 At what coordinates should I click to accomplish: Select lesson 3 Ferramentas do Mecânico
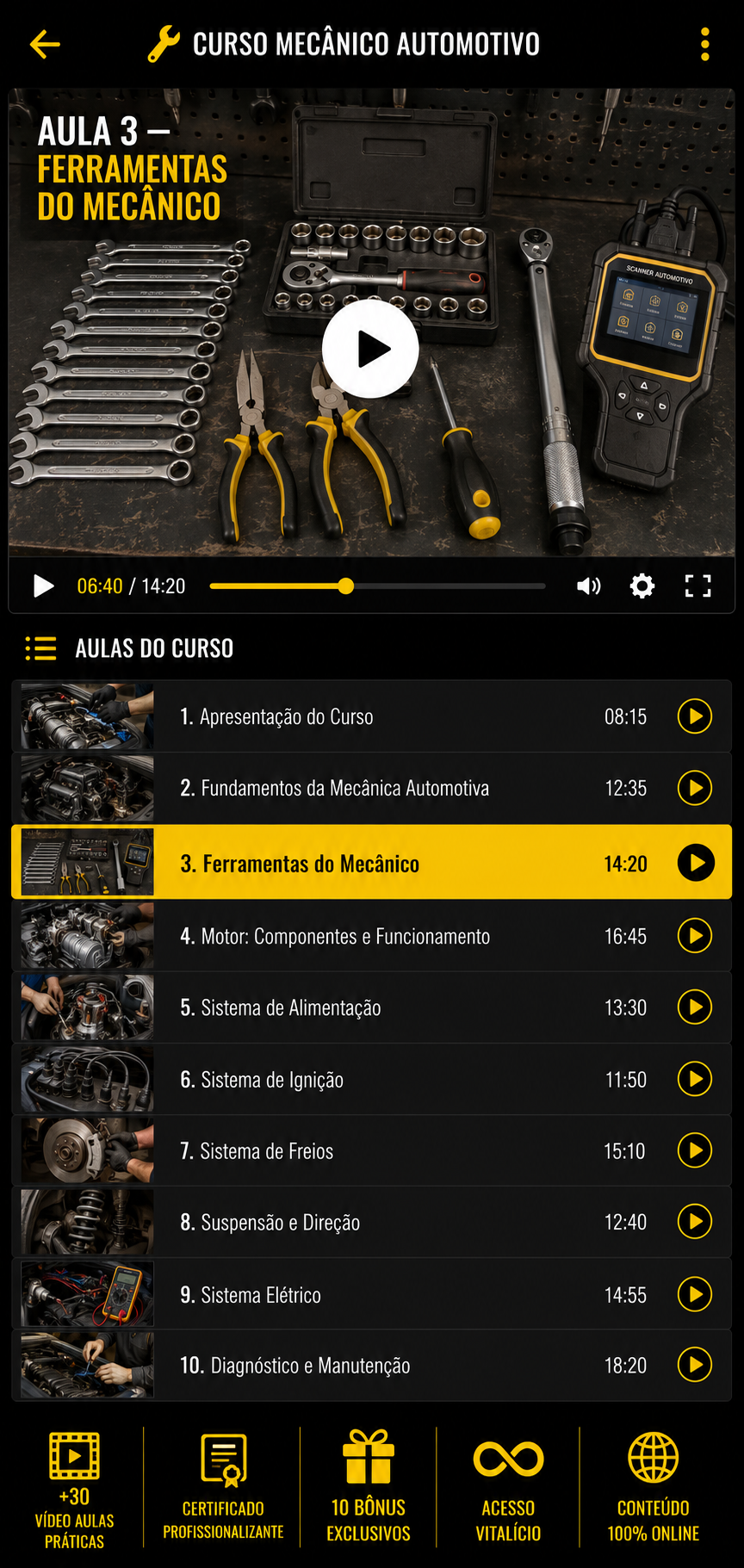click(x=372, y=863)
